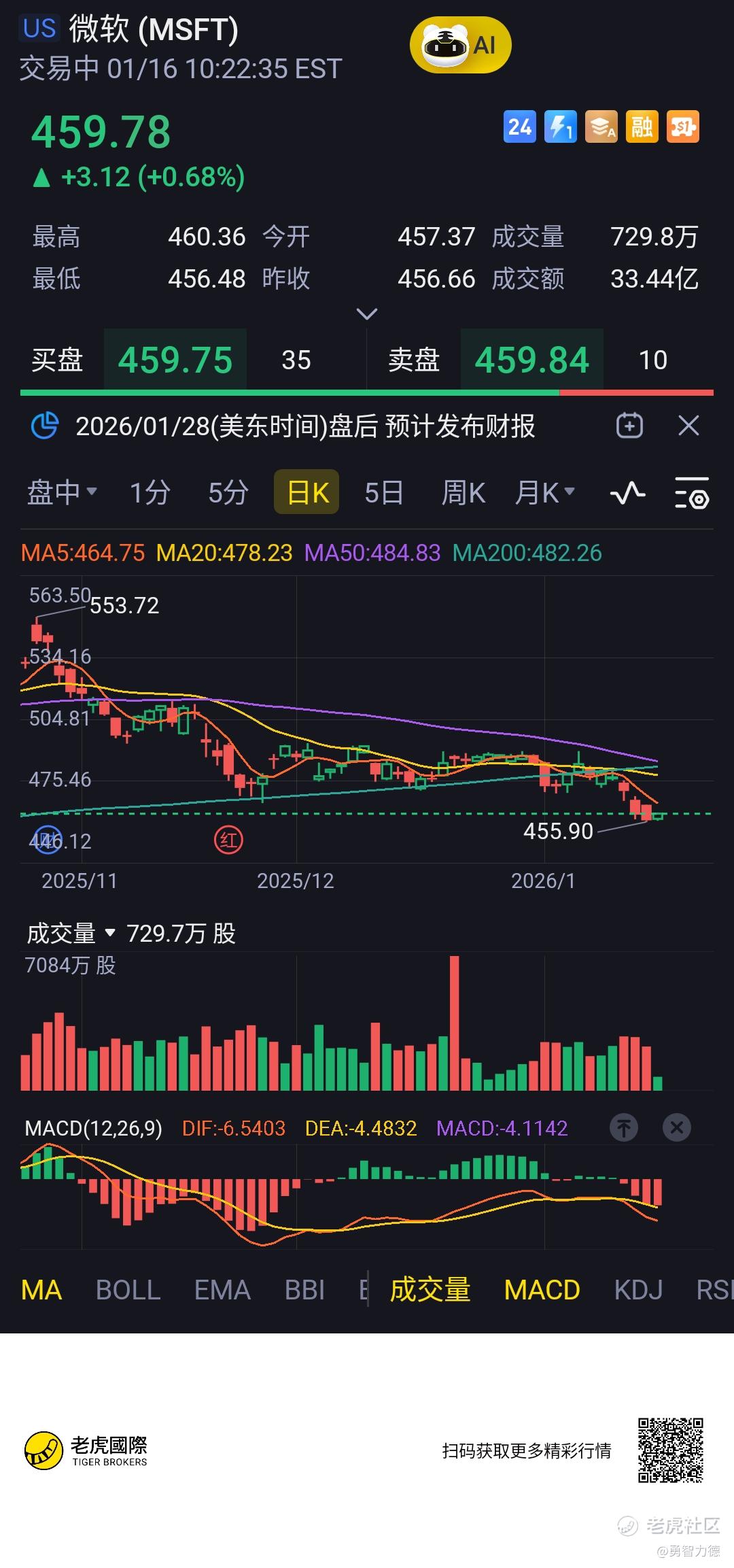The image size is (734, 1568).
Task: Show the 周K weekly chart
Action: coord(463,492)
